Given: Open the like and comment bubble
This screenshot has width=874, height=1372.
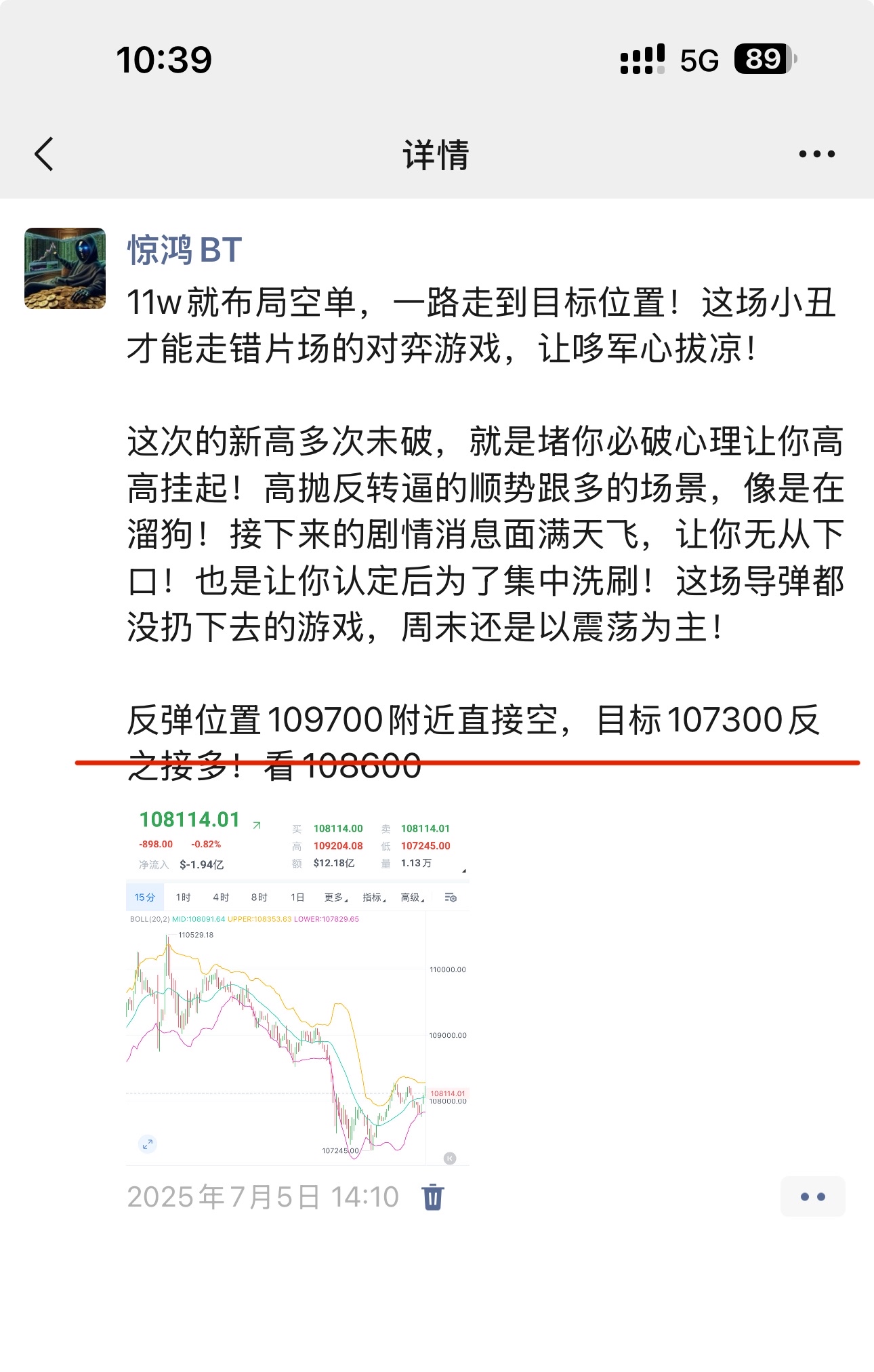Looking at the screenshot, I should pos(812,1197).
